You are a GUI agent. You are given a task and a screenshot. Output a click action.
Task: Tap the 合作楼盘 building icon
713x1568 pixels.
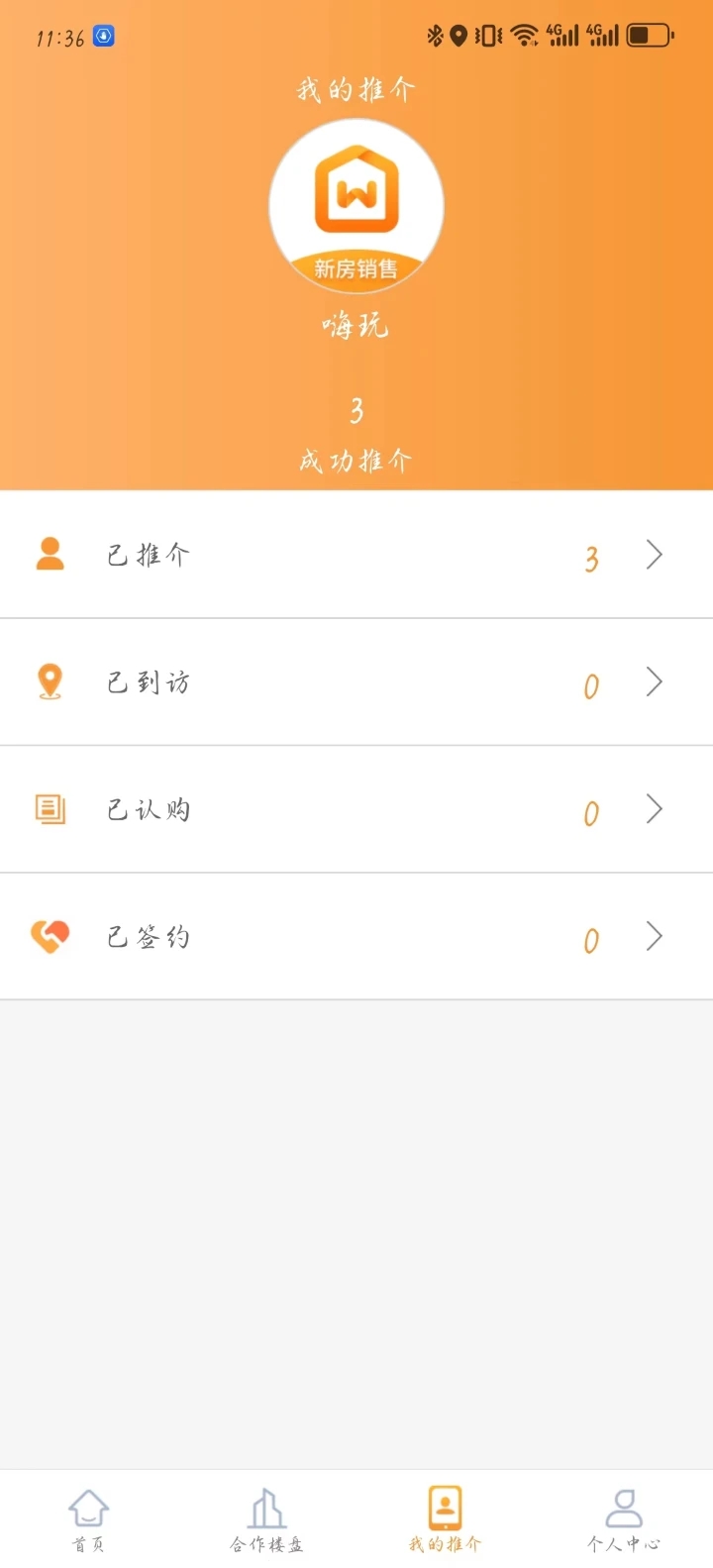265,1508
